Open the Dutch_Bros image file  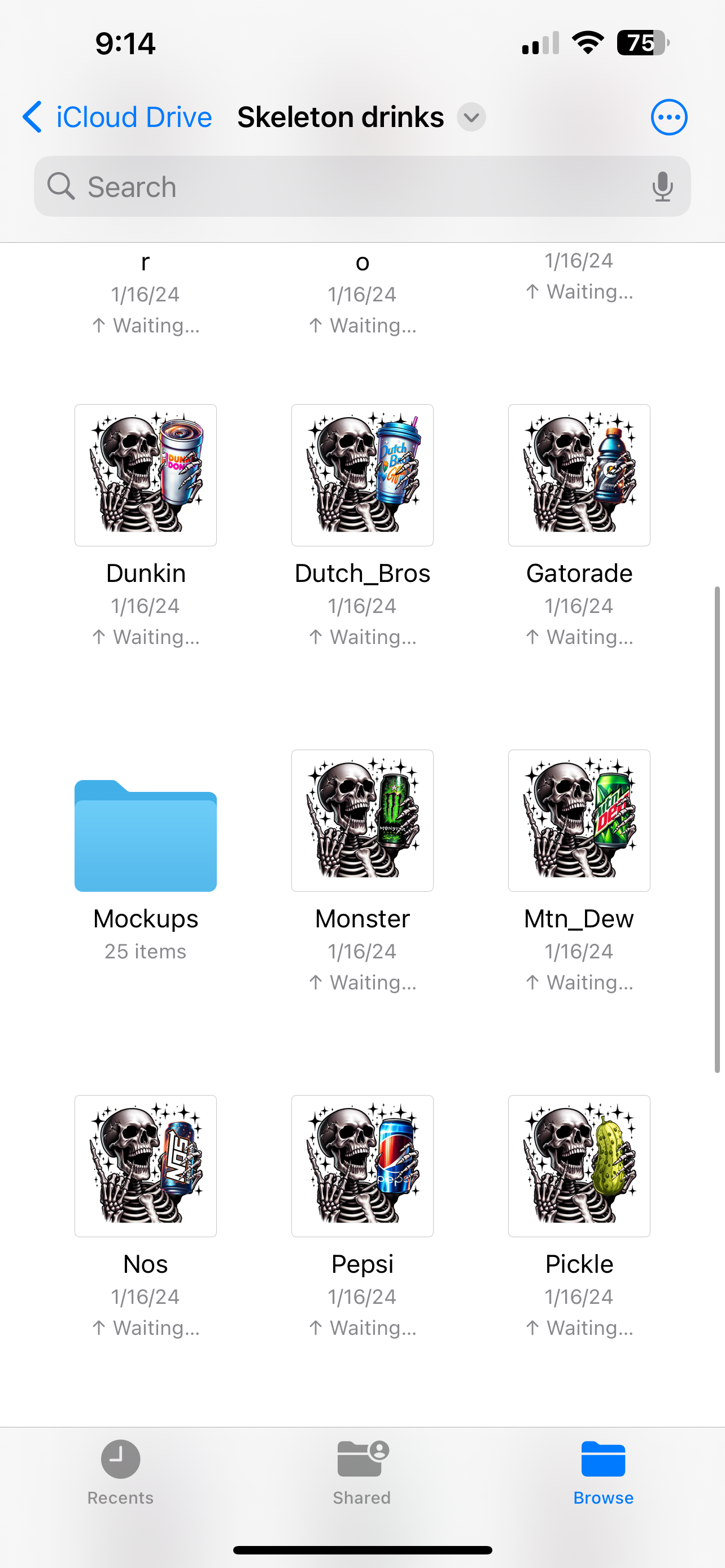[x=362, y=475]
